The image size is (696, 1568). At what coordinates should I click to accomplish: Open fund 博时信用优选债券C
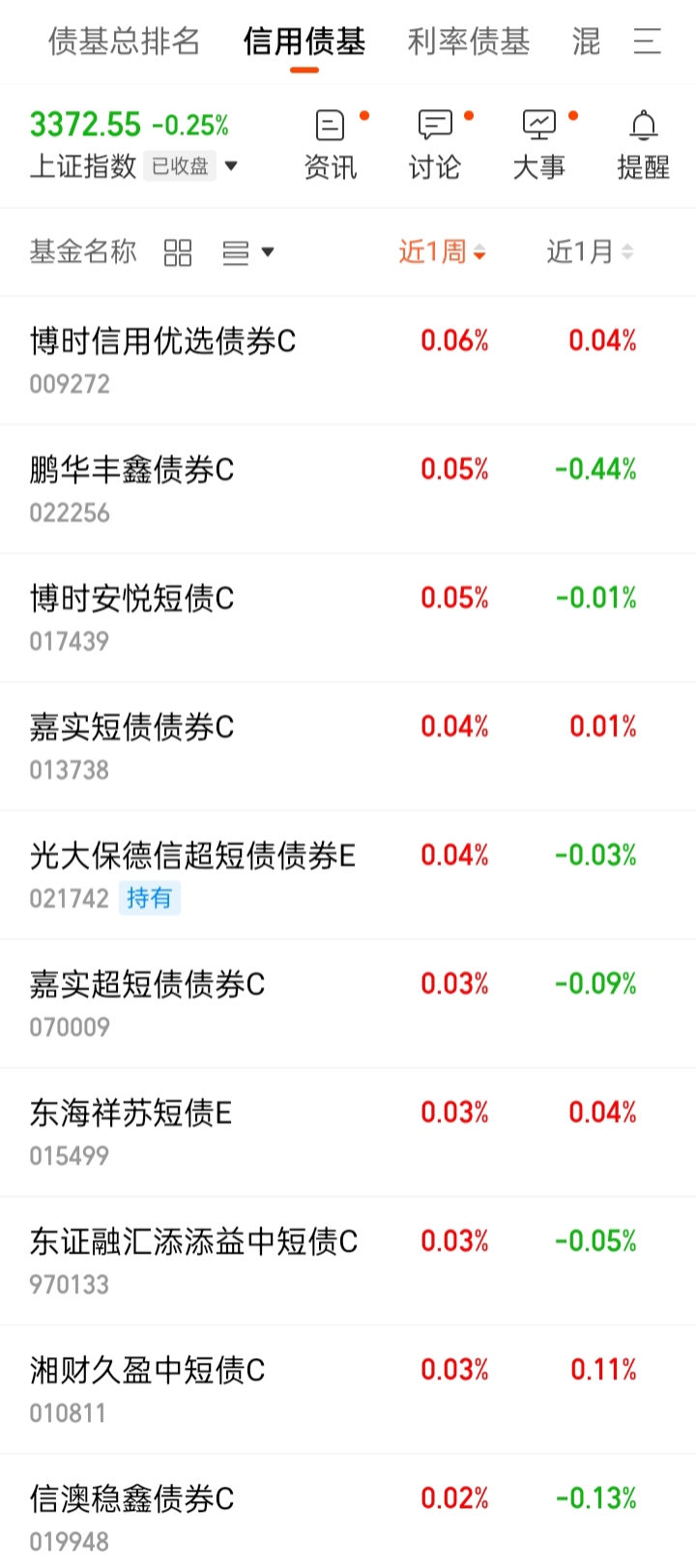click(x=162, y=360)
